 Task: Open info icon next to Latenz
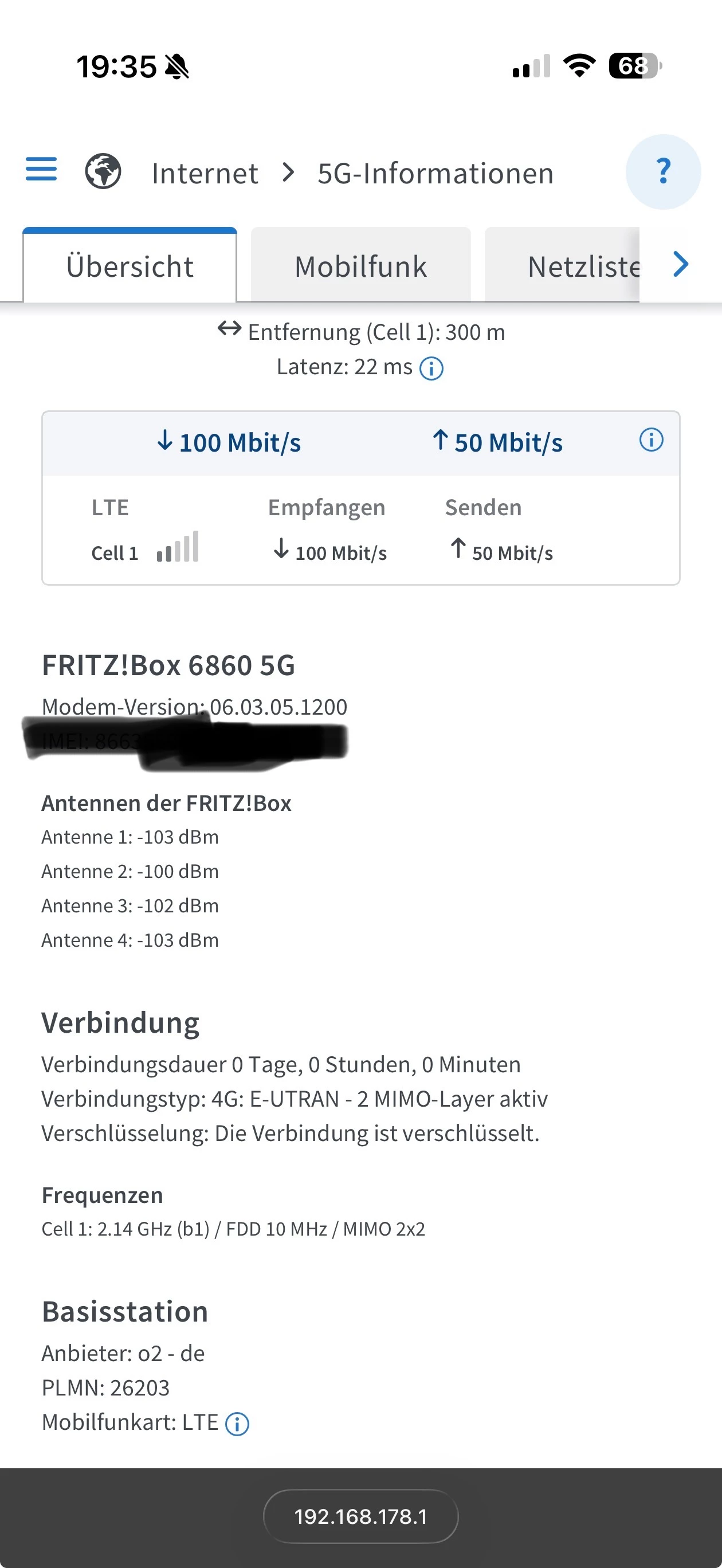431,369
